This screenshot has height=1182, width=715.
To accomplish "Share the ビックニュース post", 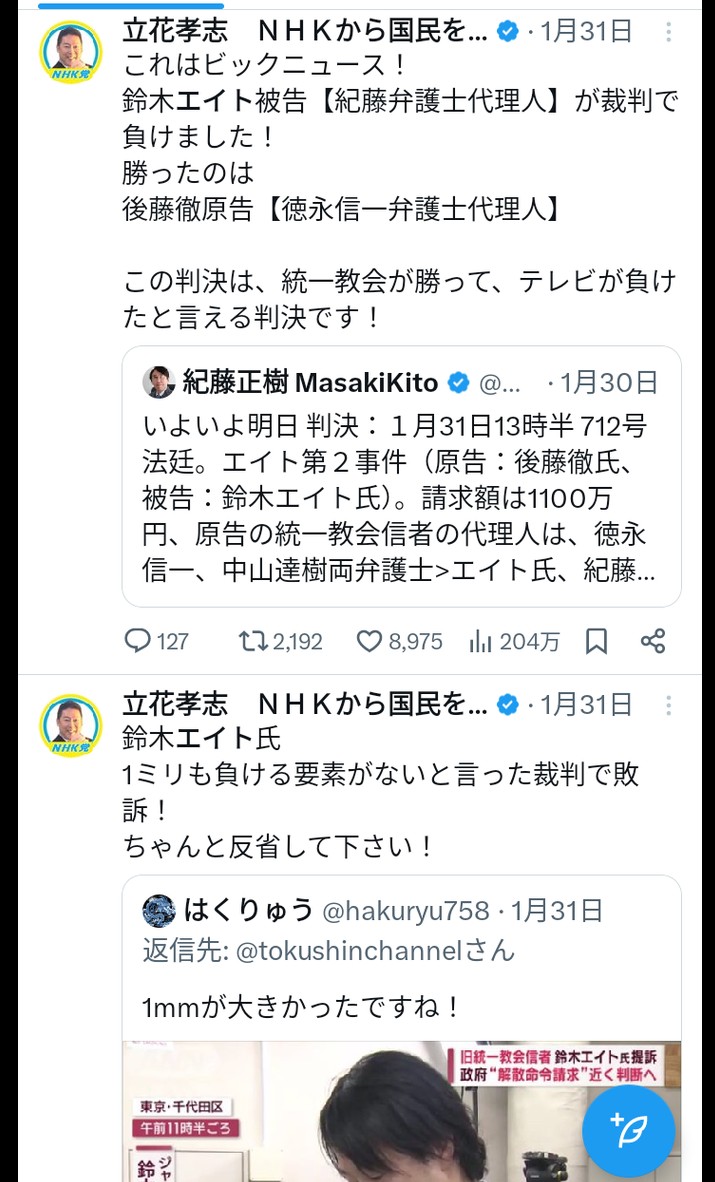I will point(653,641).
